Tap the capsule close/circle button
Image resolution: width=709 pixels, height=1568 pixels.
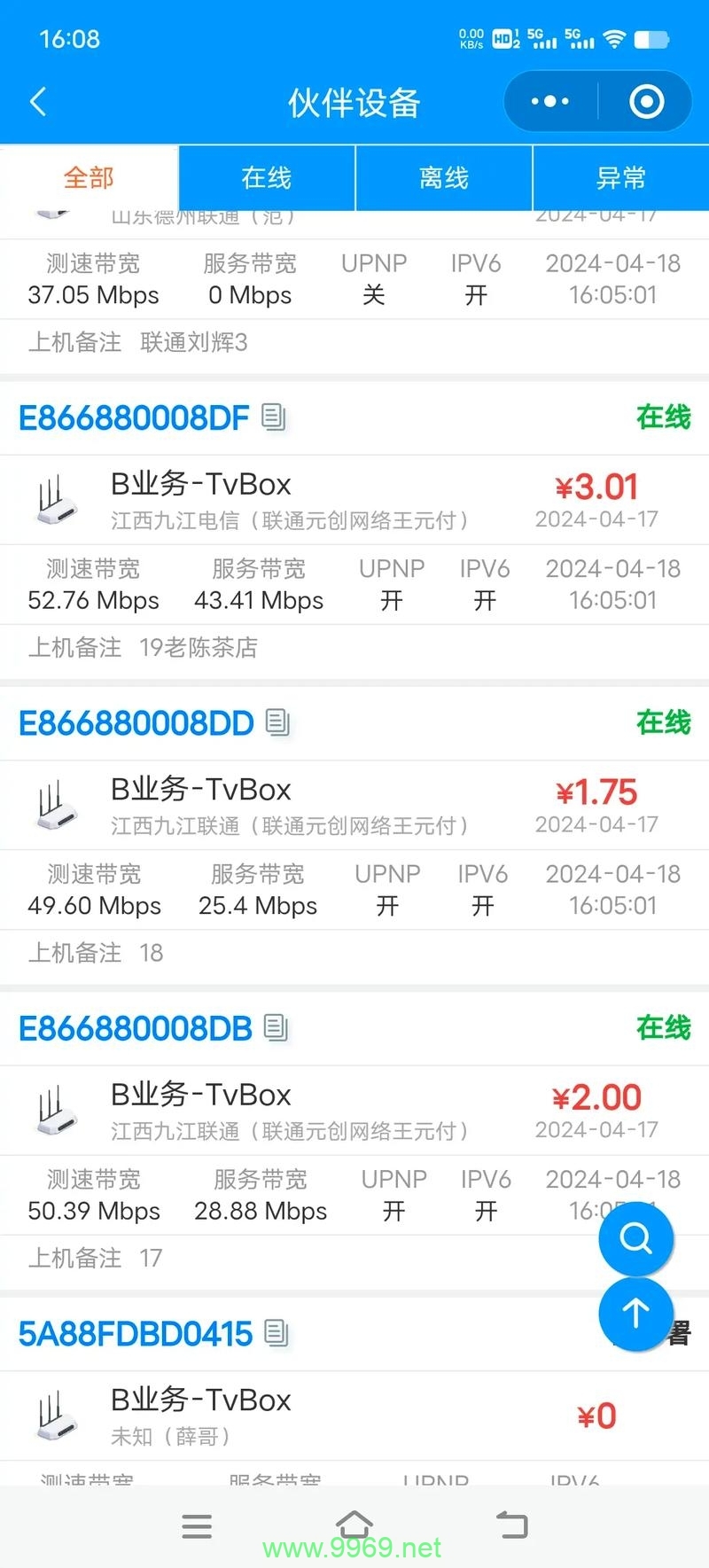pyautogui.click(x=646, y=101)
